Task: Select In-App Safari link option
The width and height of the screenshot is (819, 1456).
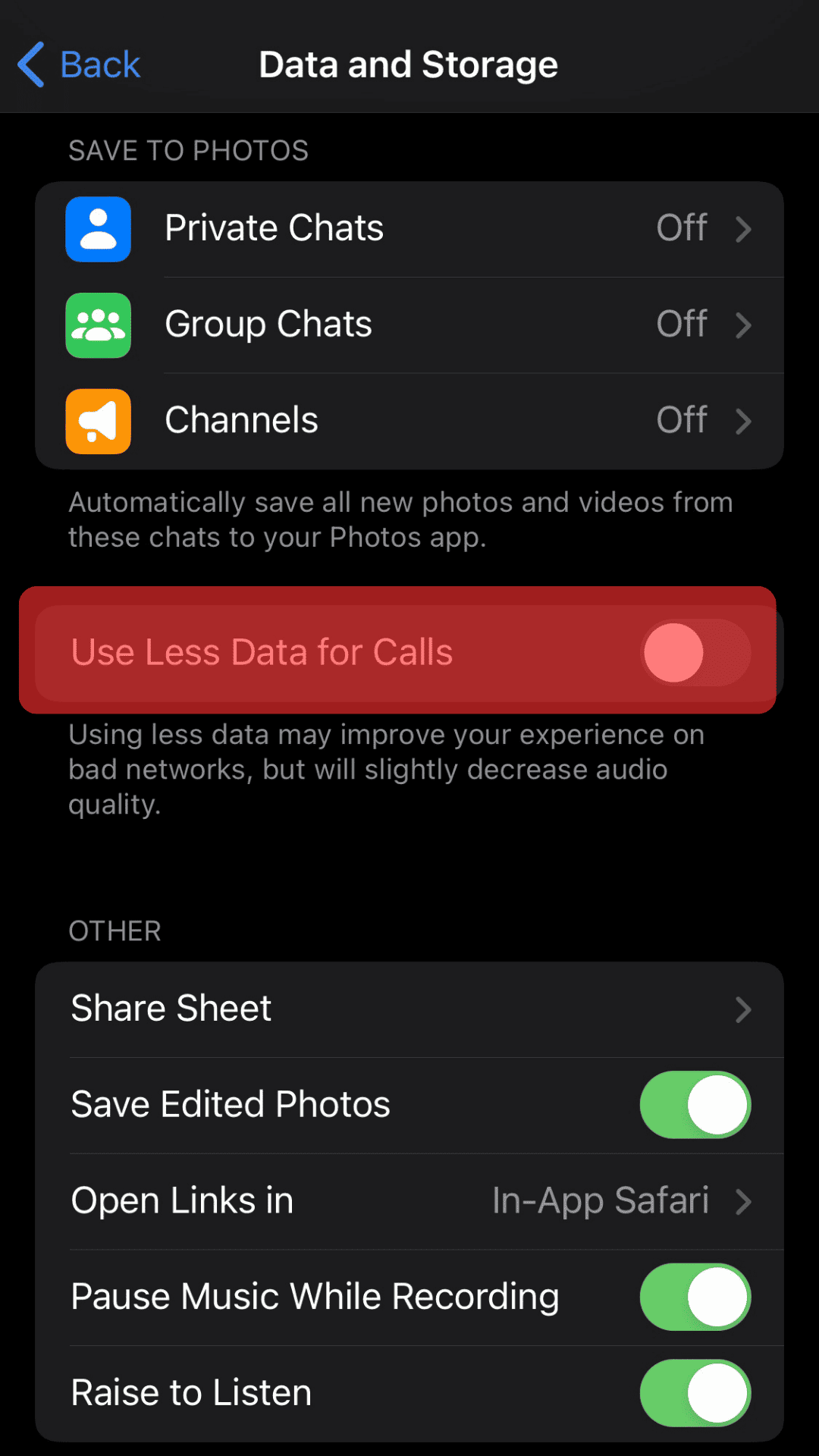Action: click(599, 1200)
